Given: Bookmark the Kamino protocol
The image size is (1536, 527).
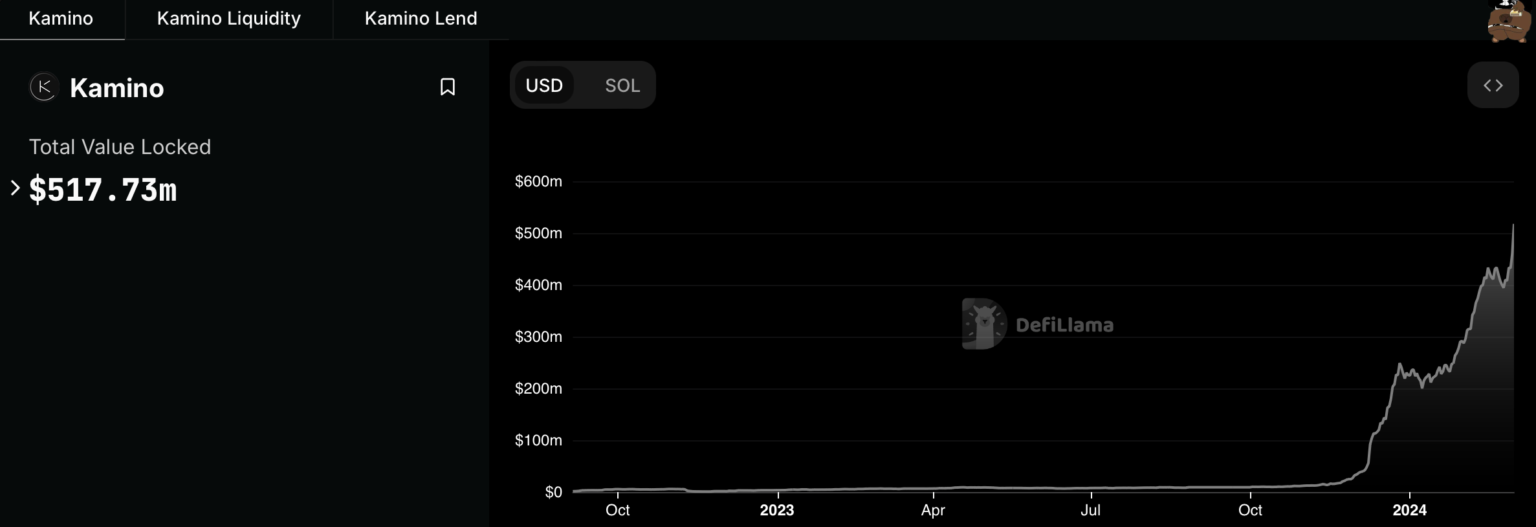Looking at the screenshot, I should (448, 87).
